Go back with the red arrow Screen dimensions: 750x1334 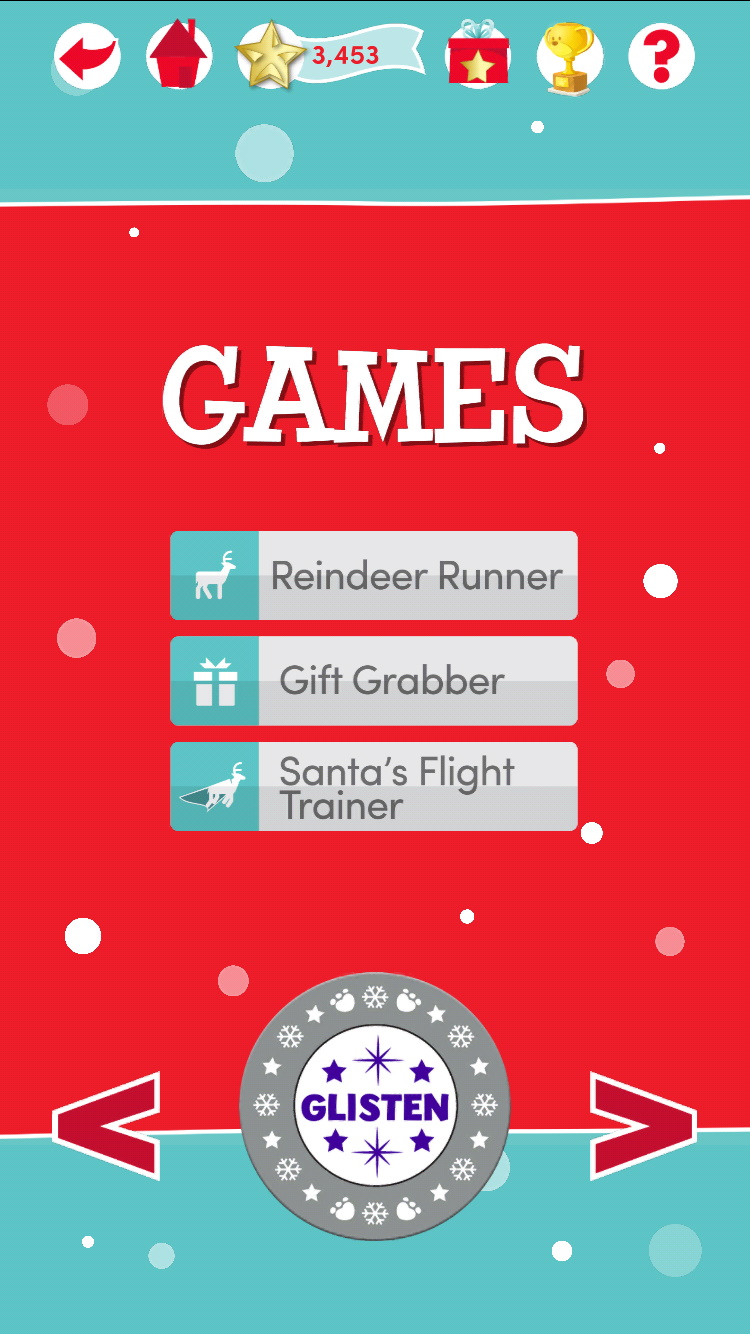[x=87, y=57]
